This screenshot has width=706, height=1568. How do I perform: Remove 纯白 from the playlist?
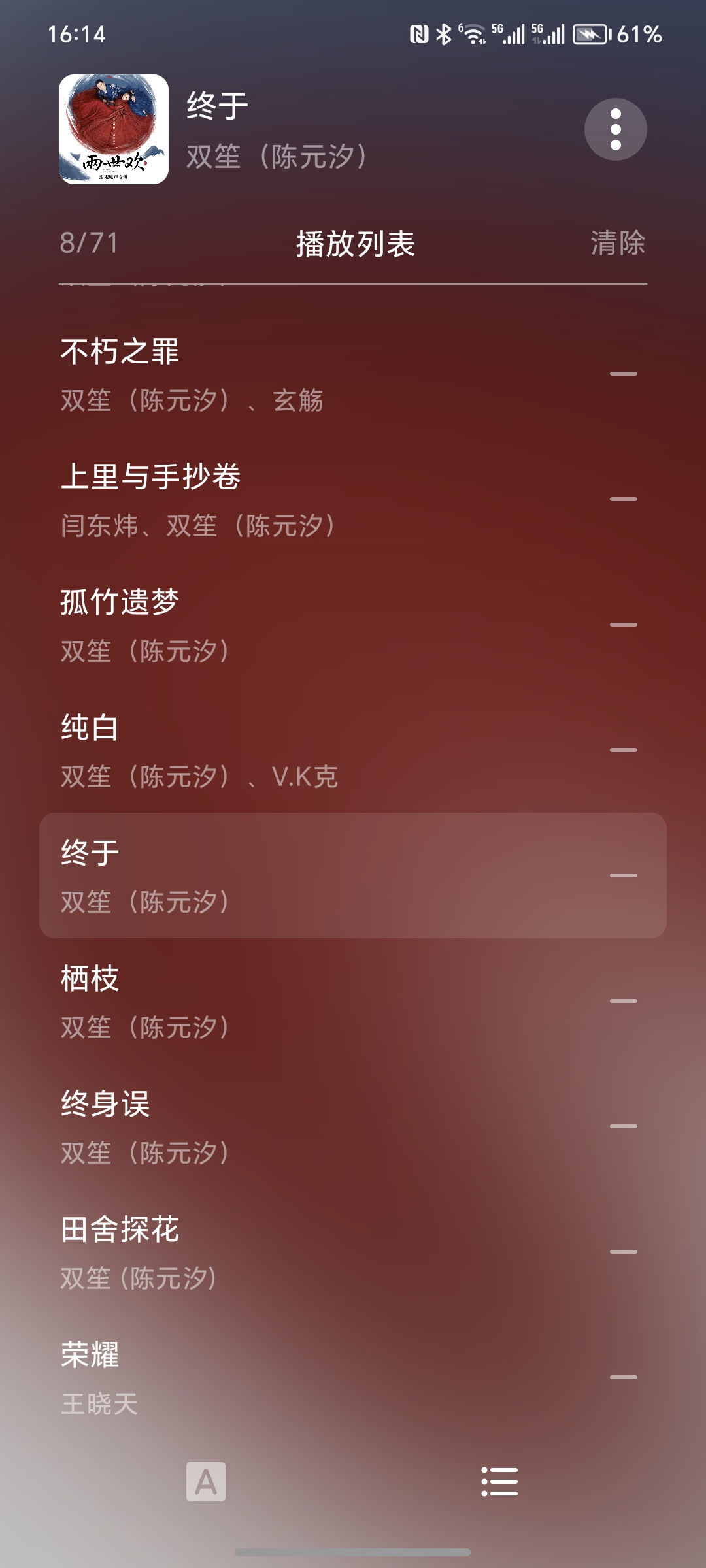point(624,750)
